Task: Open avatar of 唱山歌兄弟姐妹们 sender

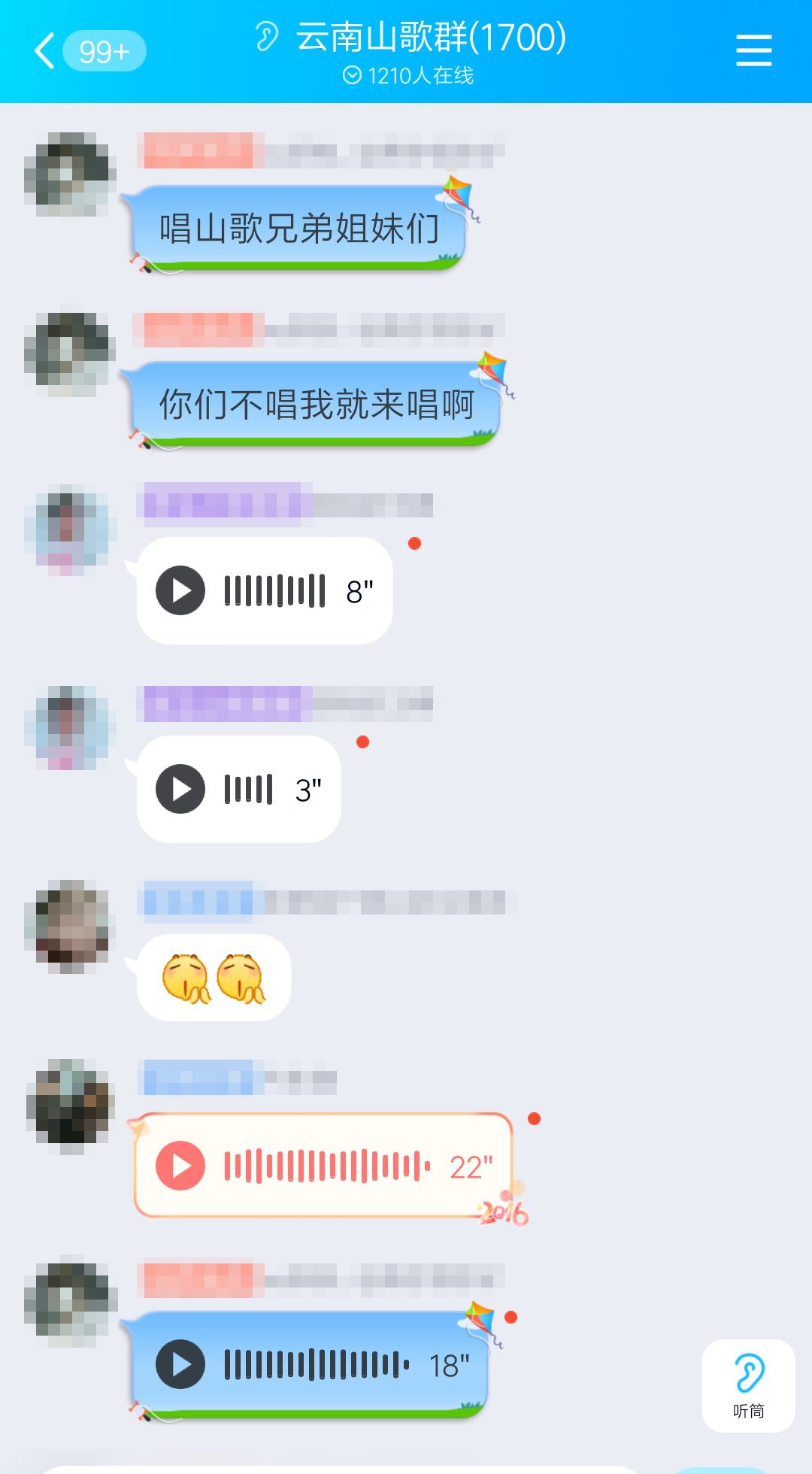Action: pyautogui.click(x=69, y=174)
